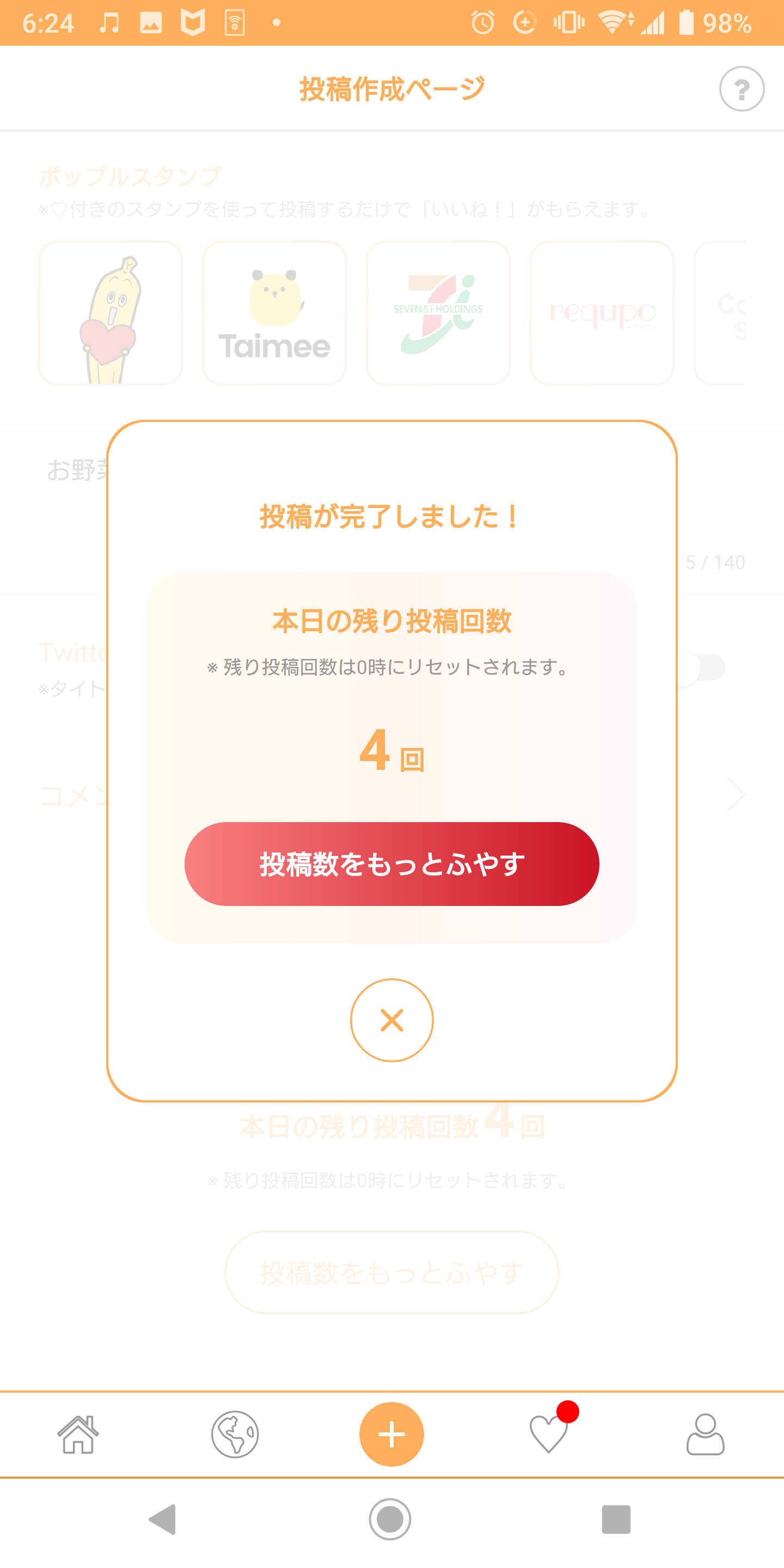784x1568 pixels.
Task: Open the help question mark icon
Action: click(742, 89)
